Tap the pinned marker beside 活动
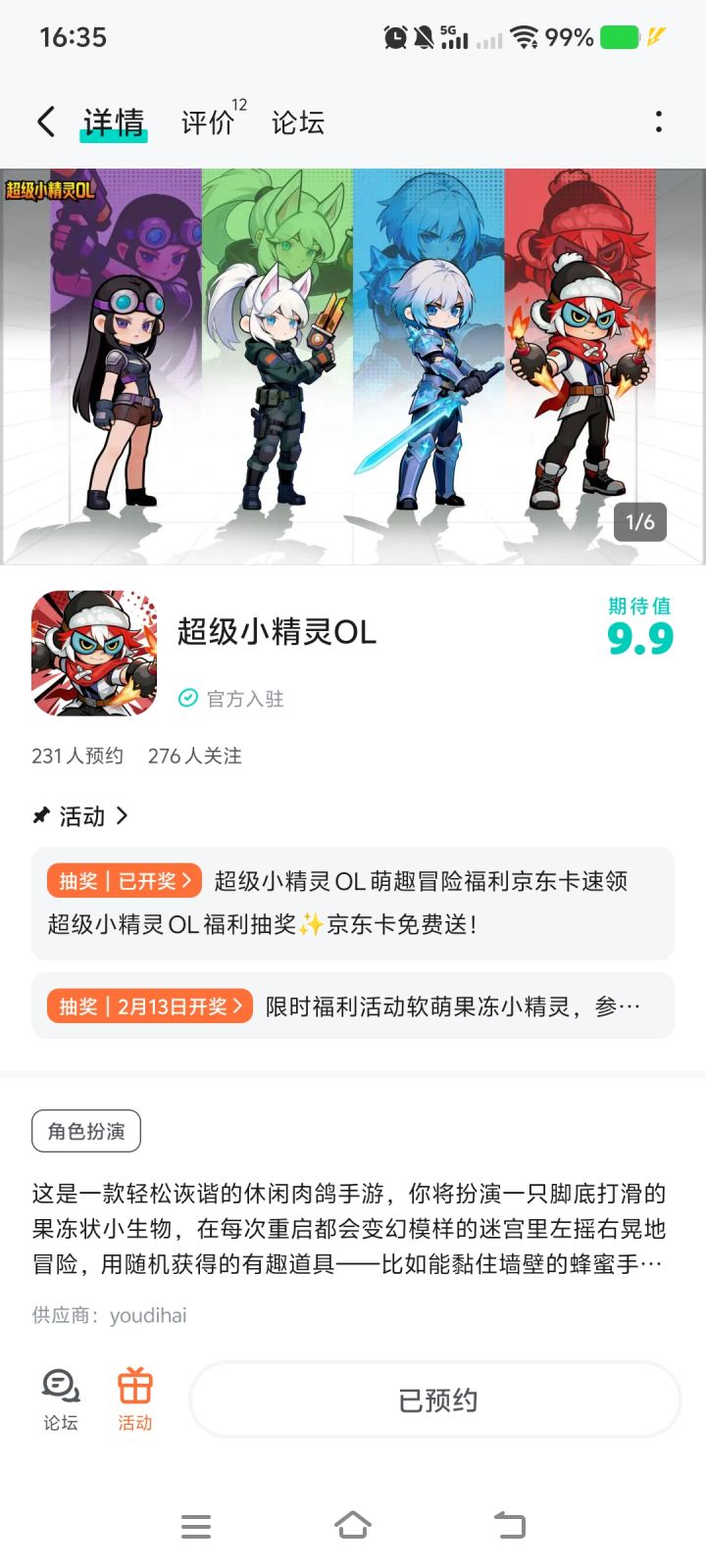The height and width of the screenshot is (1568, 706). pyautogui.click(x=40, y=815)
